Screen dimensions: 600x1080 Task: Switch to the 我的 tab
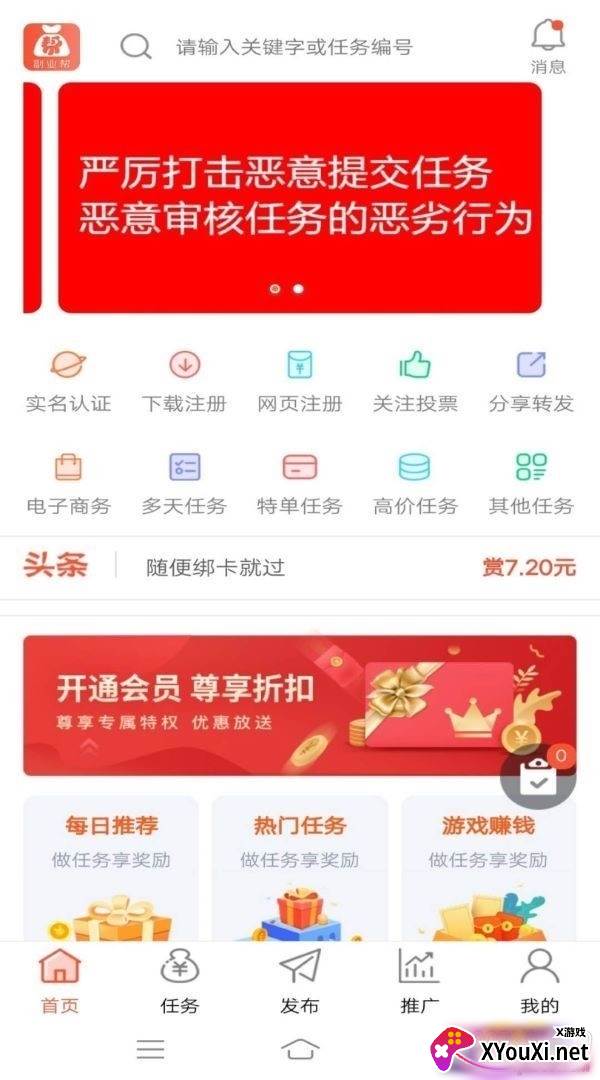[539, 981]
